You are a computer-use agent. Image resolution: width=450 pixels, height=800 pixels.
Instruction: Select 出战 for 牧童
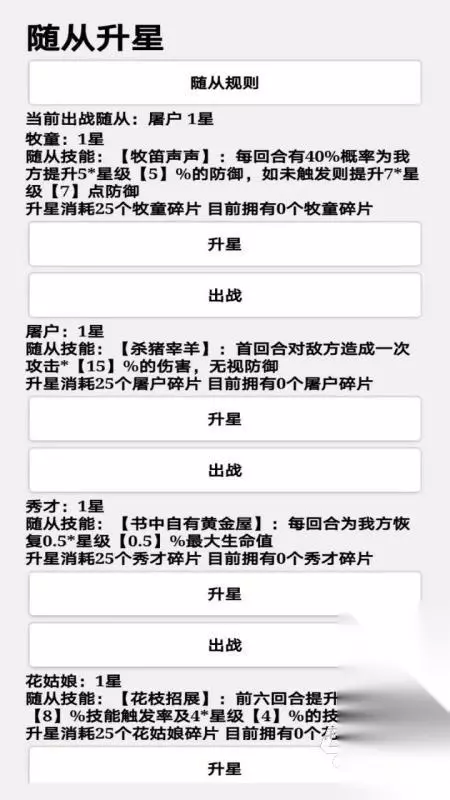click(224, 295)
